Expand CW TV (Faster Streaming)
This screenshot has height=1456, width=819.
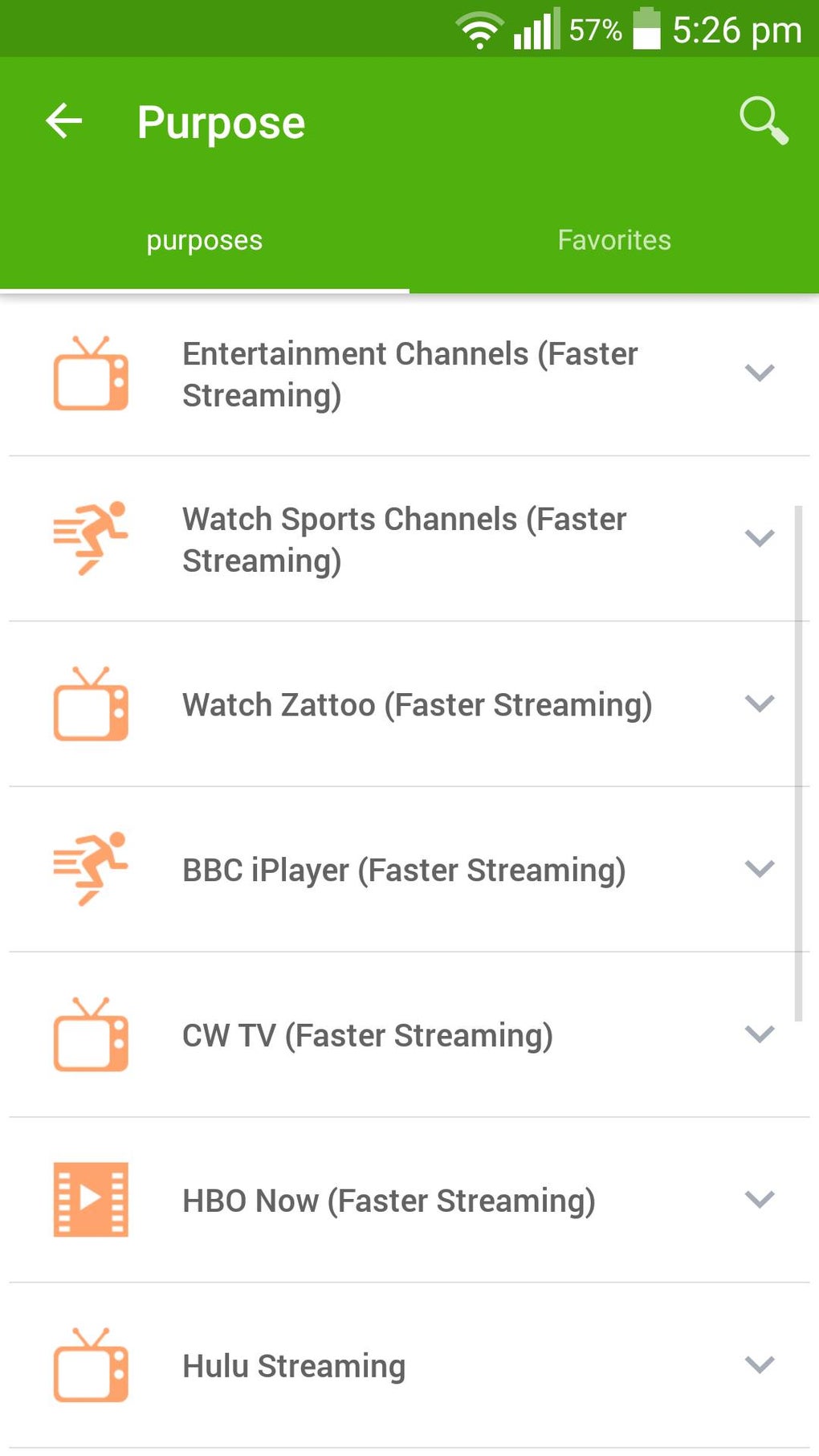click(x=759, y=1035)
